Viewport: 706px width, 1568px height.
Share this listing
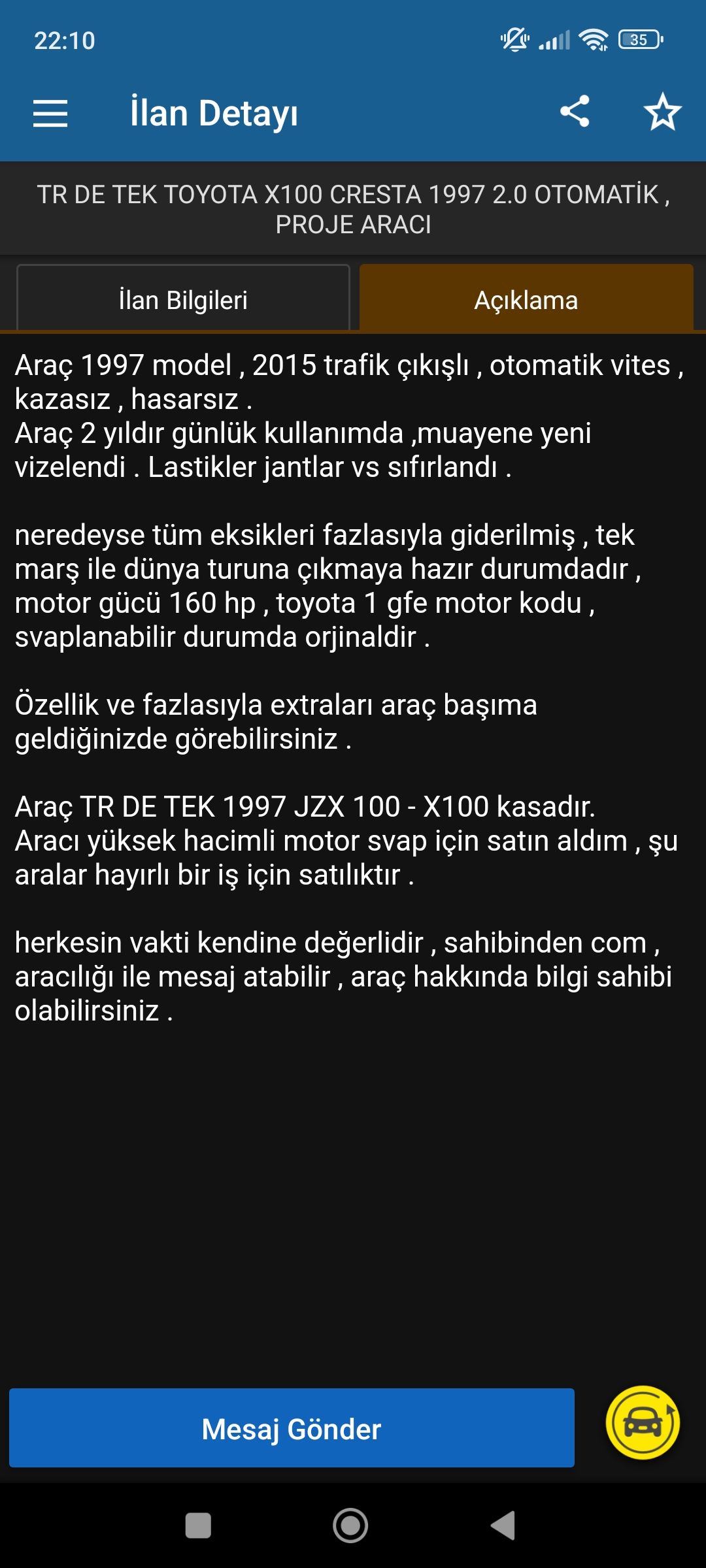(575, 111)
